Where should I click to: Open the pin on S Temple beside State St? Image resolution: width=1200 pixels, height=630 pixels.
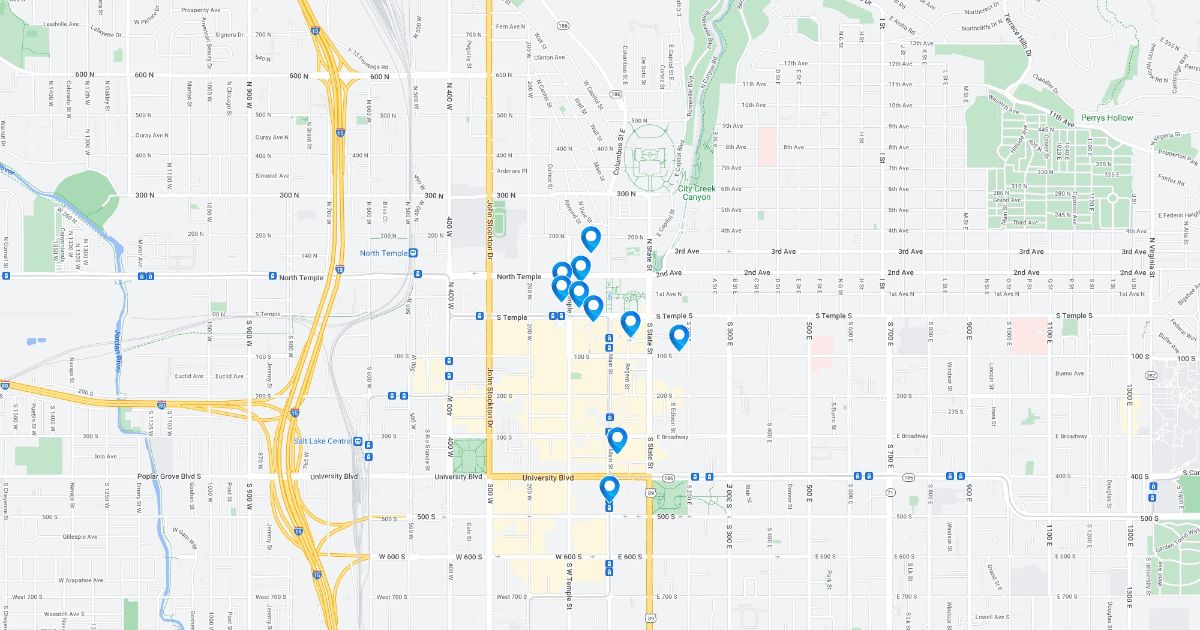tap(630, 322)
